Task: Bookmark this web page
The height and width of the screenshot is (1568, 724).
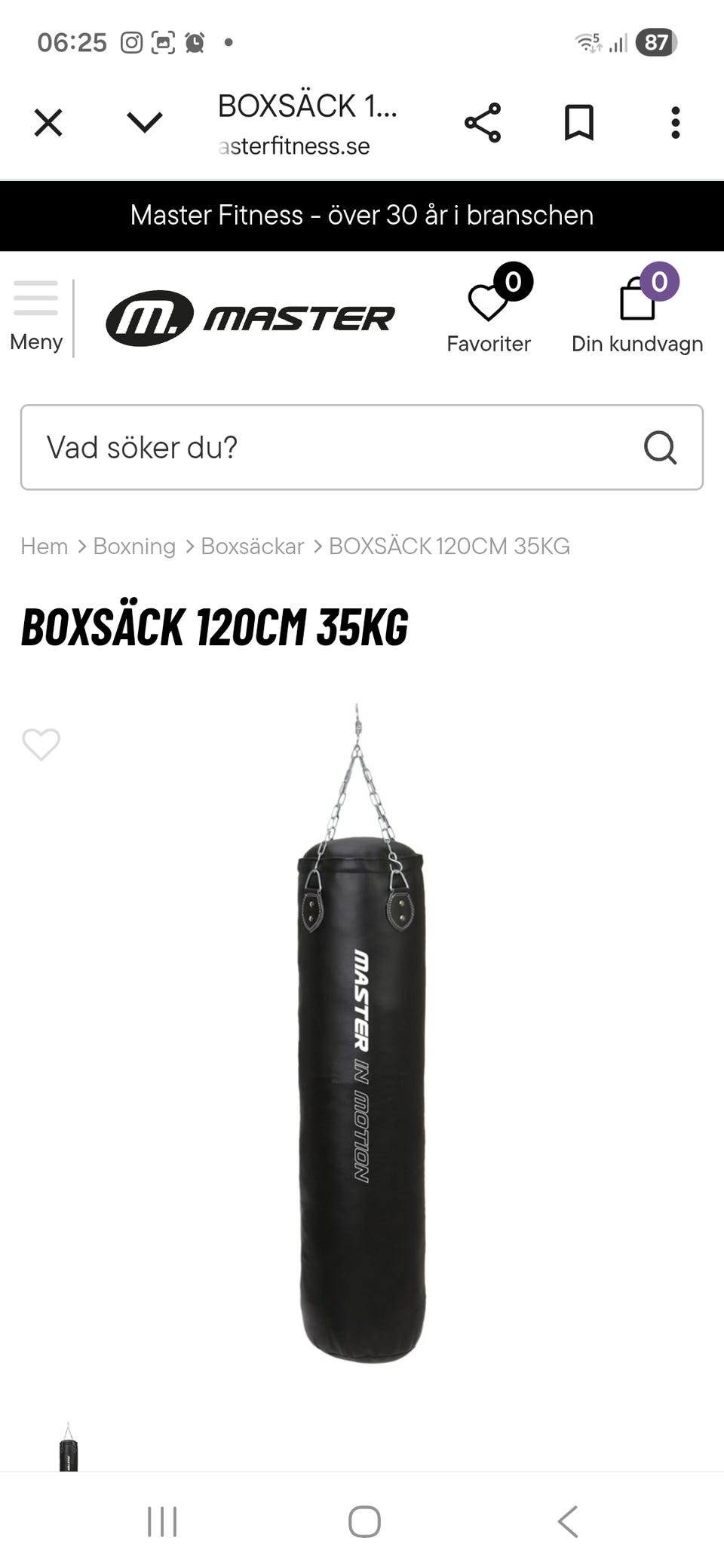Action: pyautogui.click(x=579, y=123)
